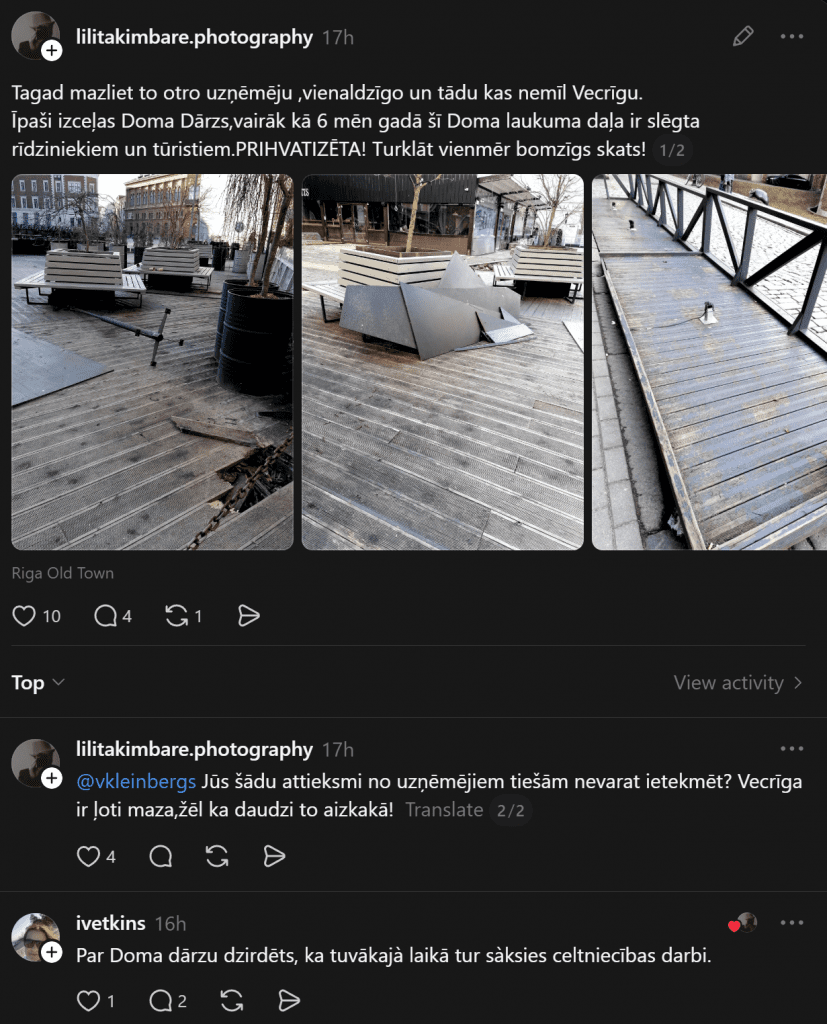827x1024 pixels.
Task: Follow ivetkins via the avatar plus
Action: click(51, 951)
